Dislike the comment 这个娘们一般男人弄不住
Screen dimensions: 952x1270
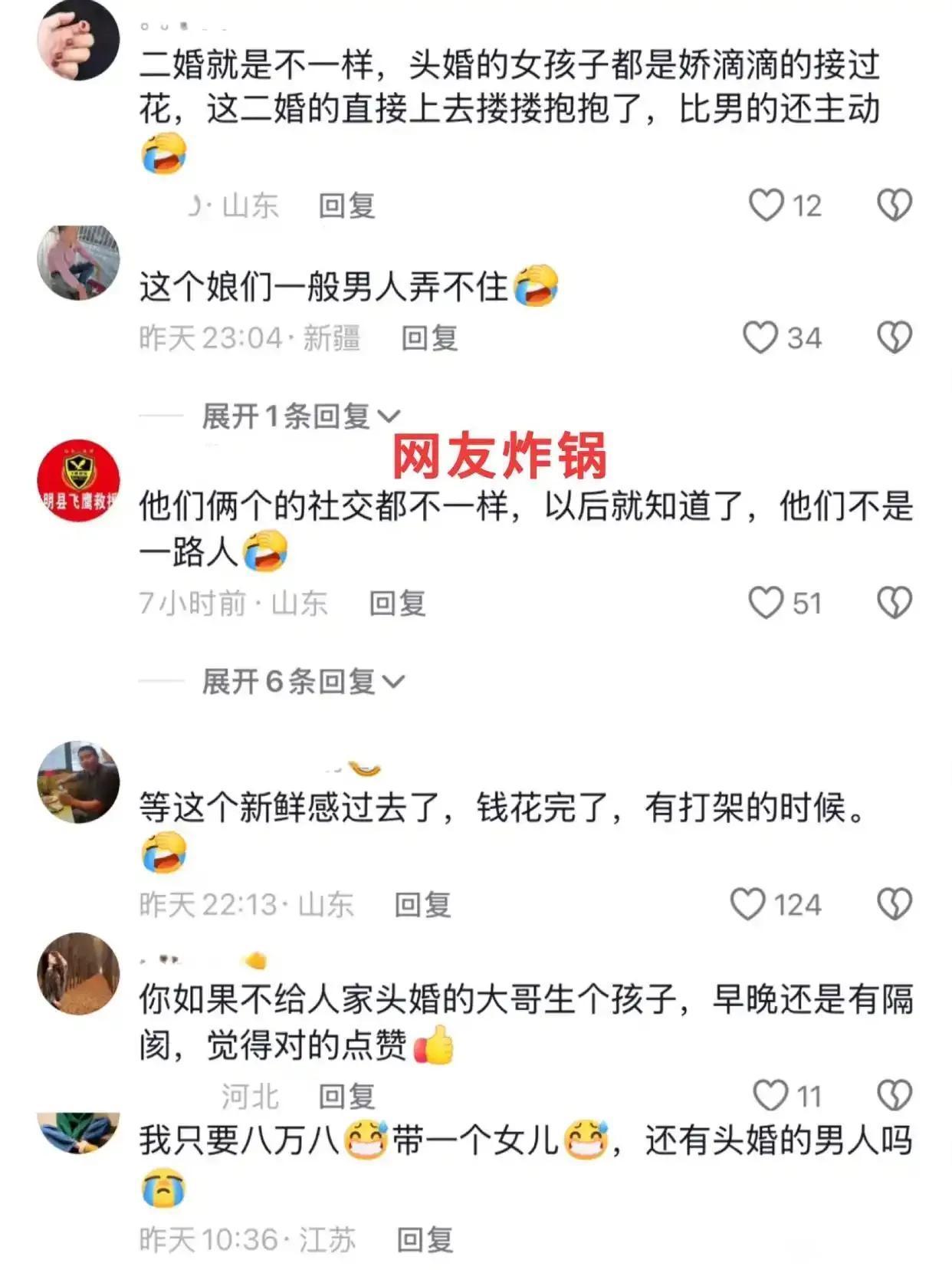tap(894, 337)
